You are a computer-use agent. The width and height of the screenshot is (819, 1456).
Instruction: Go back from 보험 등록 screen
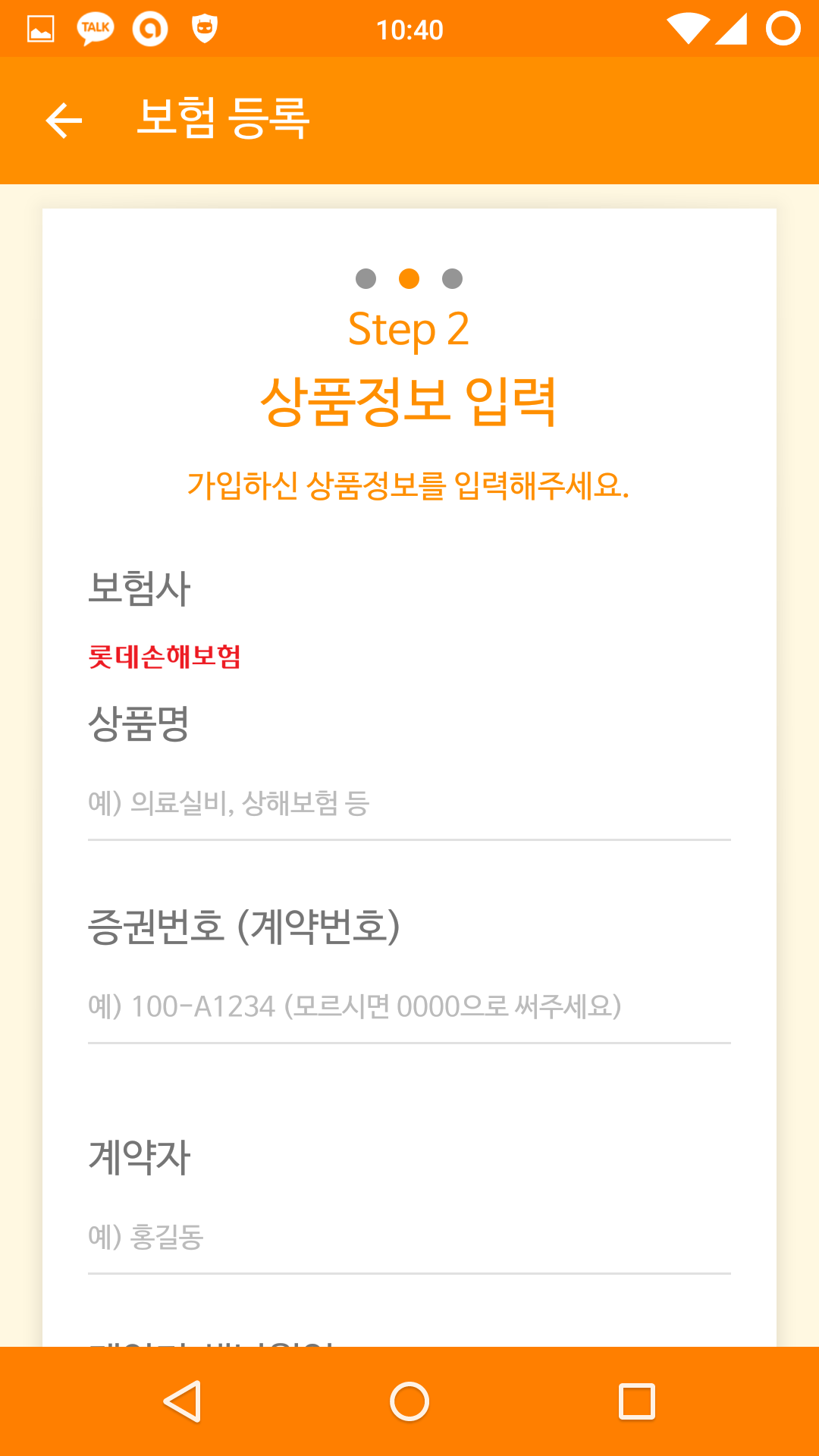tap(64, 121)
